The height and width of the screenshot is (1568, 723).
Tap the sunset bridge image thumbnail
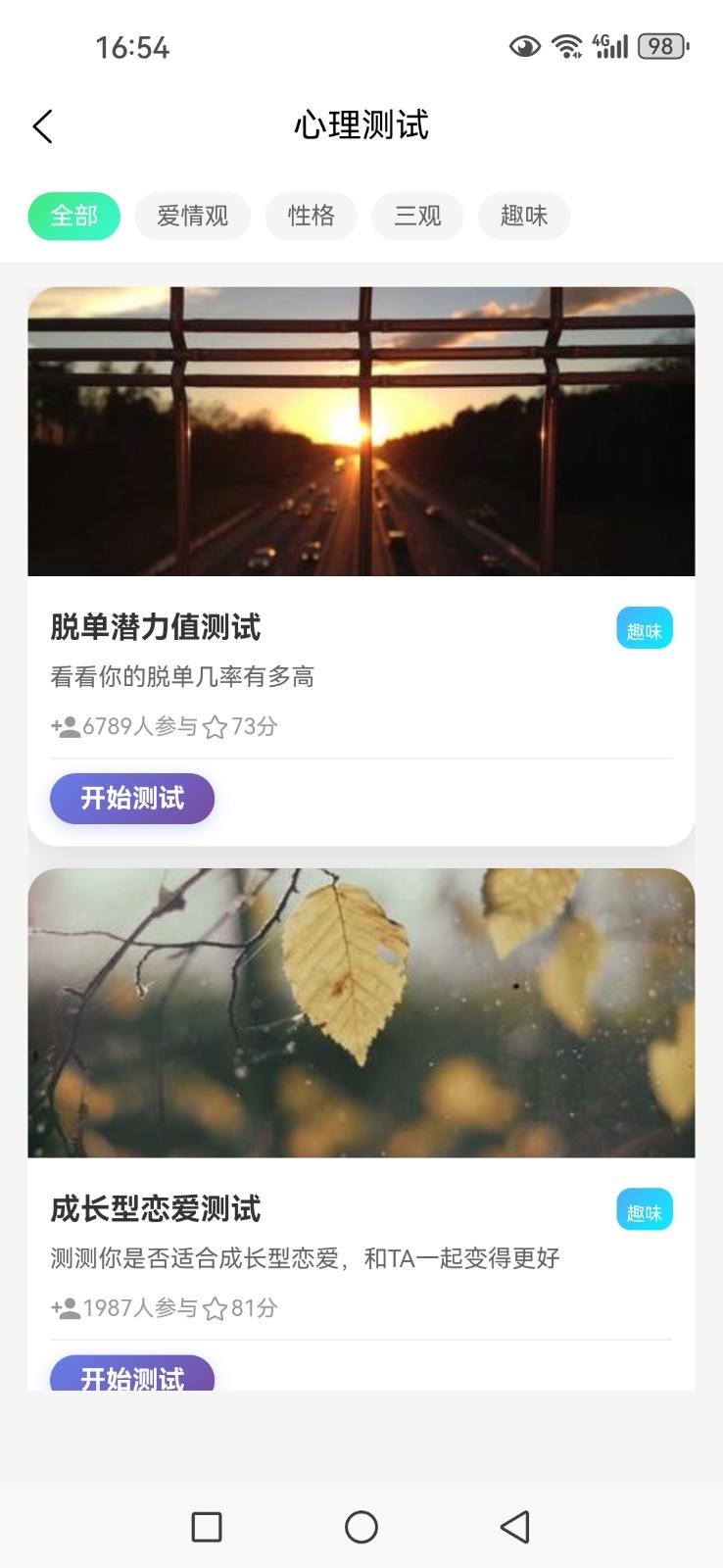click(x=361, y=429)
